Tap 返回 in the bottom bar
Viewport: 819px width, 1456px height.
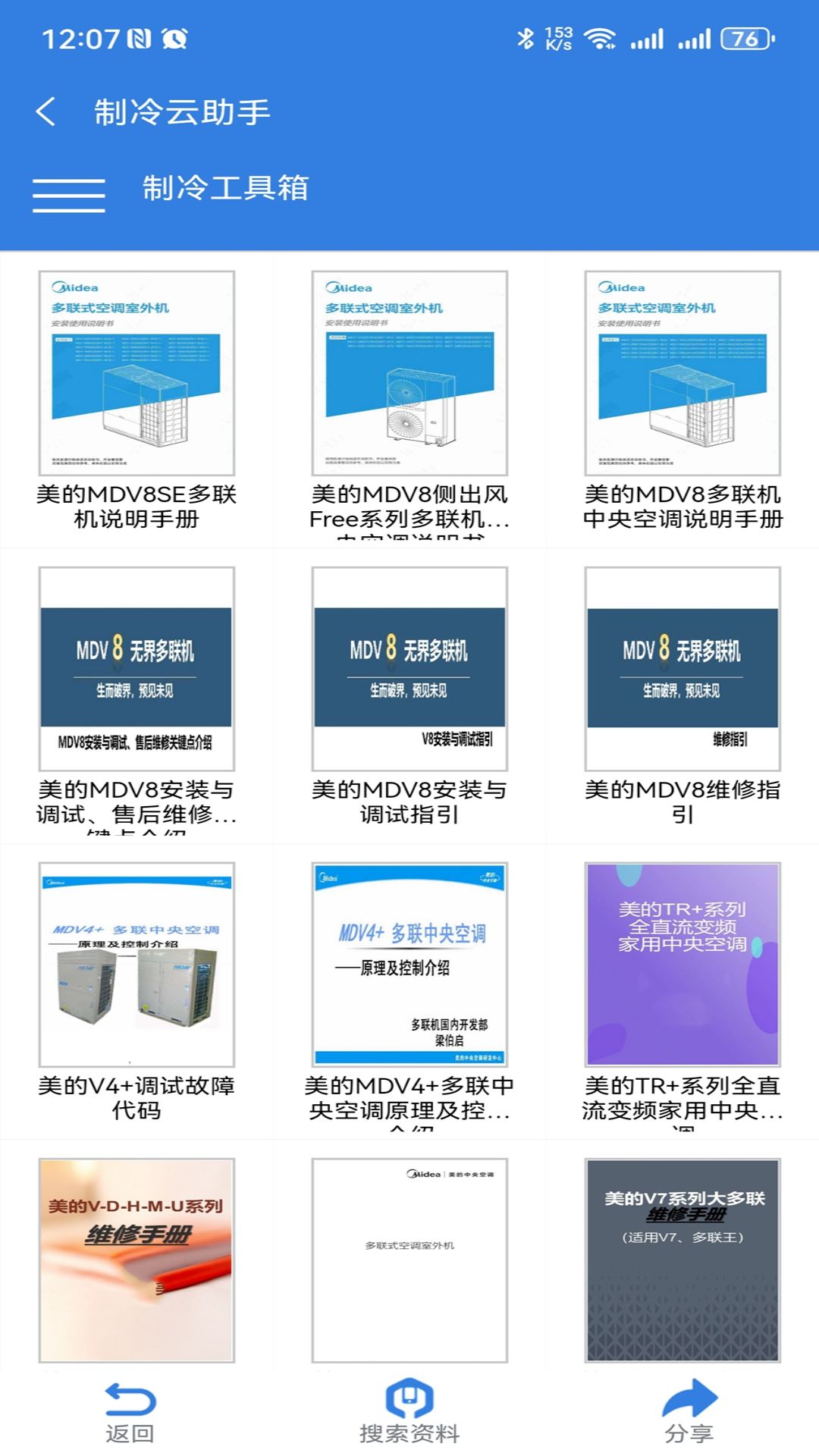130,1412
